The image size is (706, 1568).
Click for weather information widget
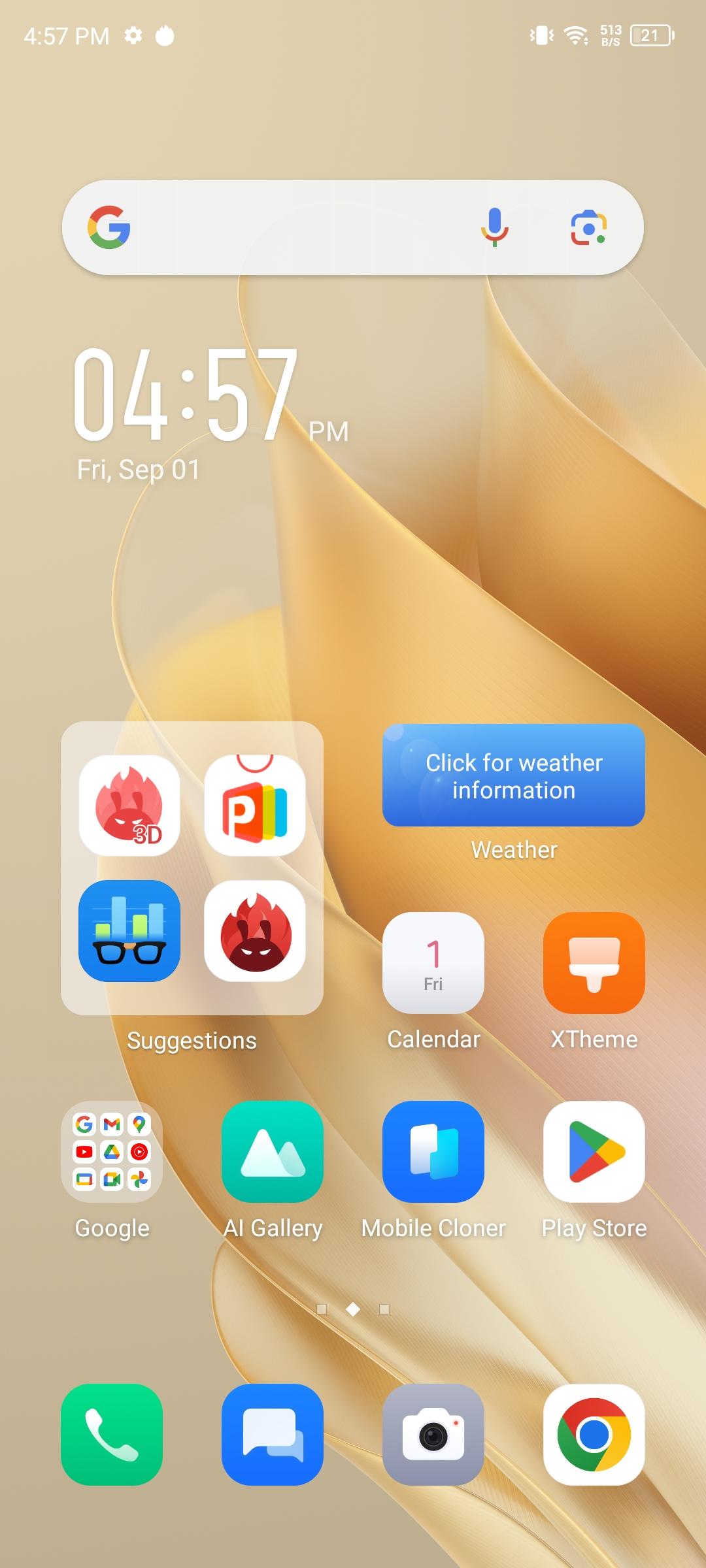514,776
